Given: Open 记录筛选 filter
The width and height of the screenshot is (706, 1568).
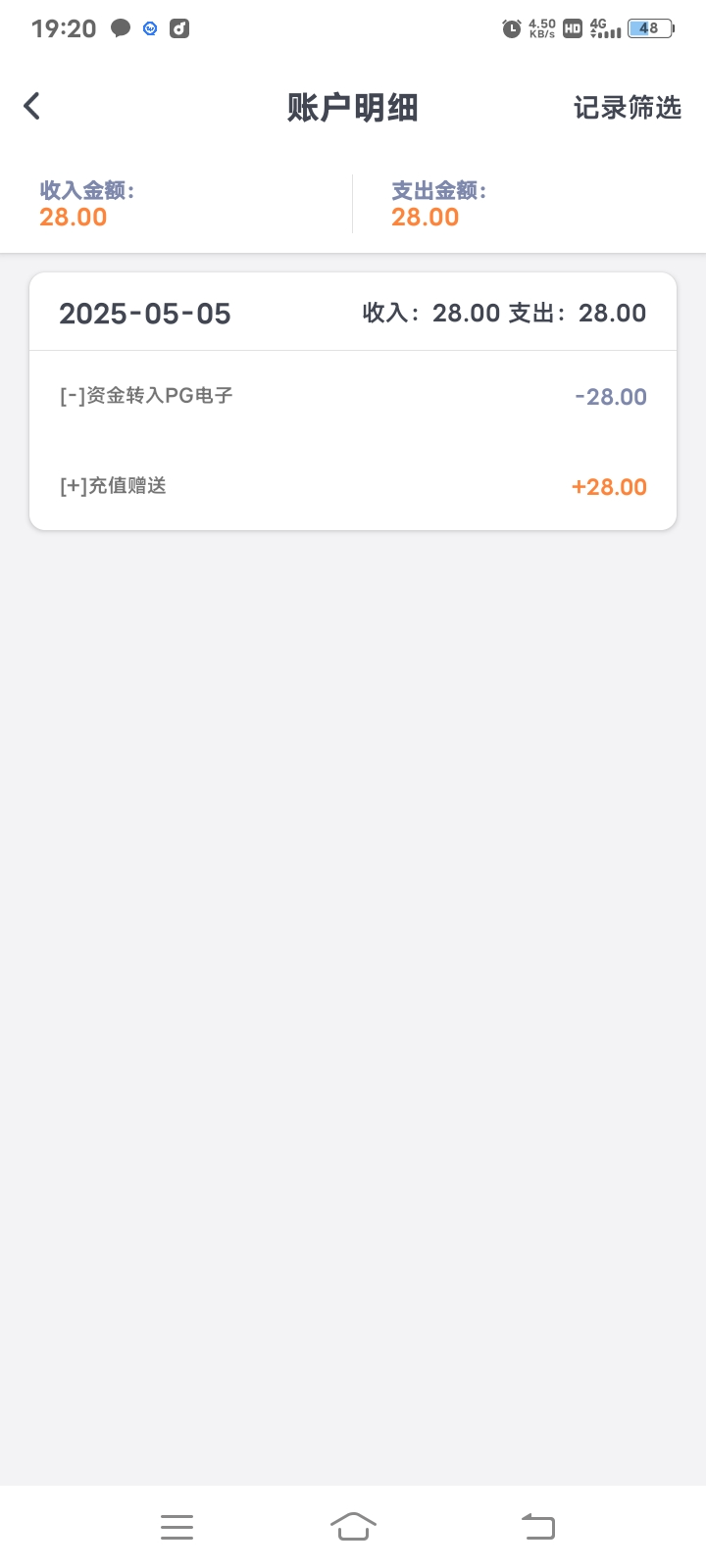Looking at the screenshot, I should coord(627,107).
